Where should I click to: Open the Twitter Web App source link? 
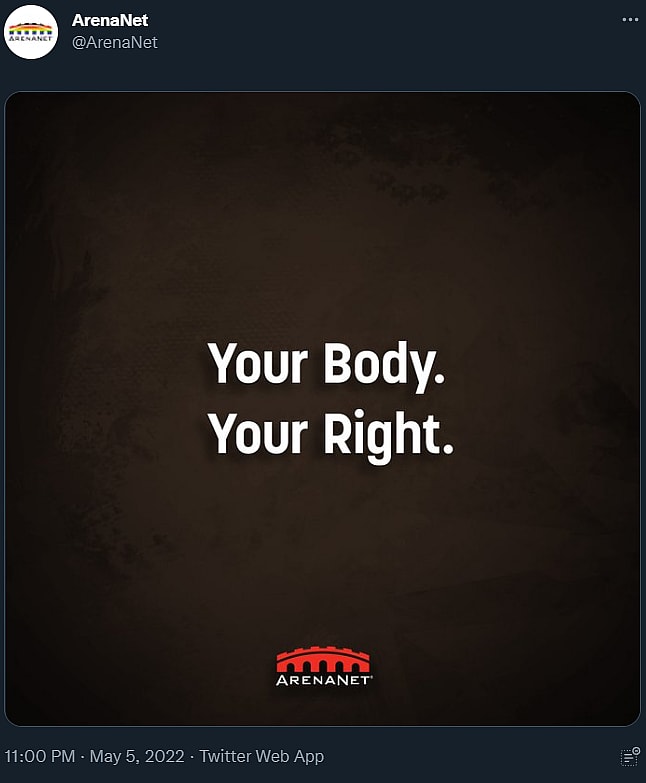pos(261,756)
